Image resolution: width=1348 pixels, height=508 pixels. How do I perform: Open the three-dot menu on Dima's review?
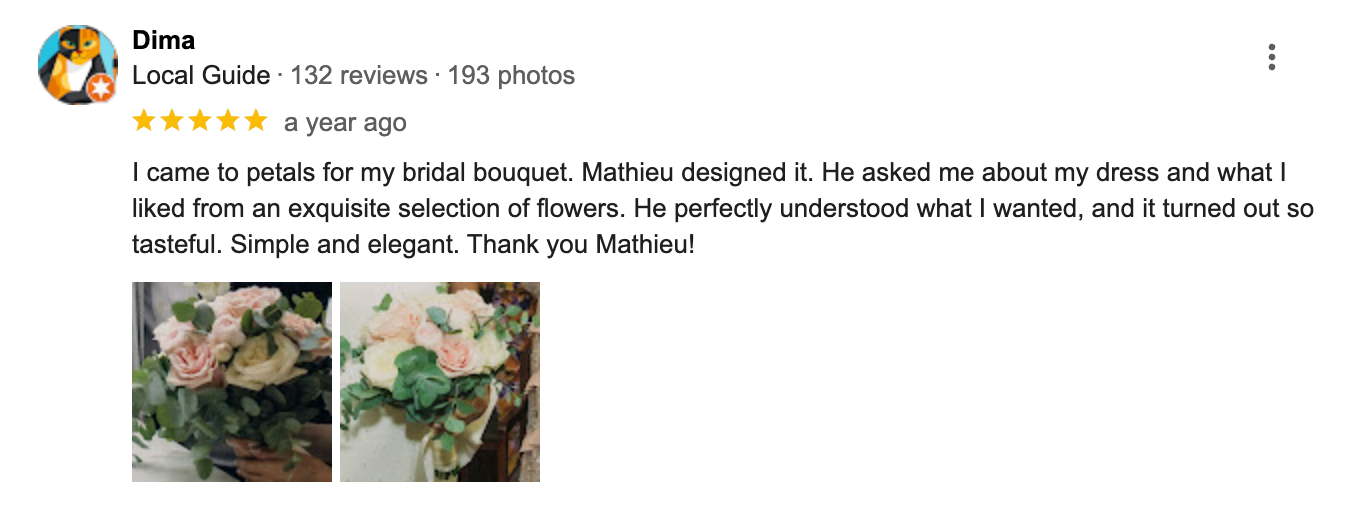pos(1271,57)
